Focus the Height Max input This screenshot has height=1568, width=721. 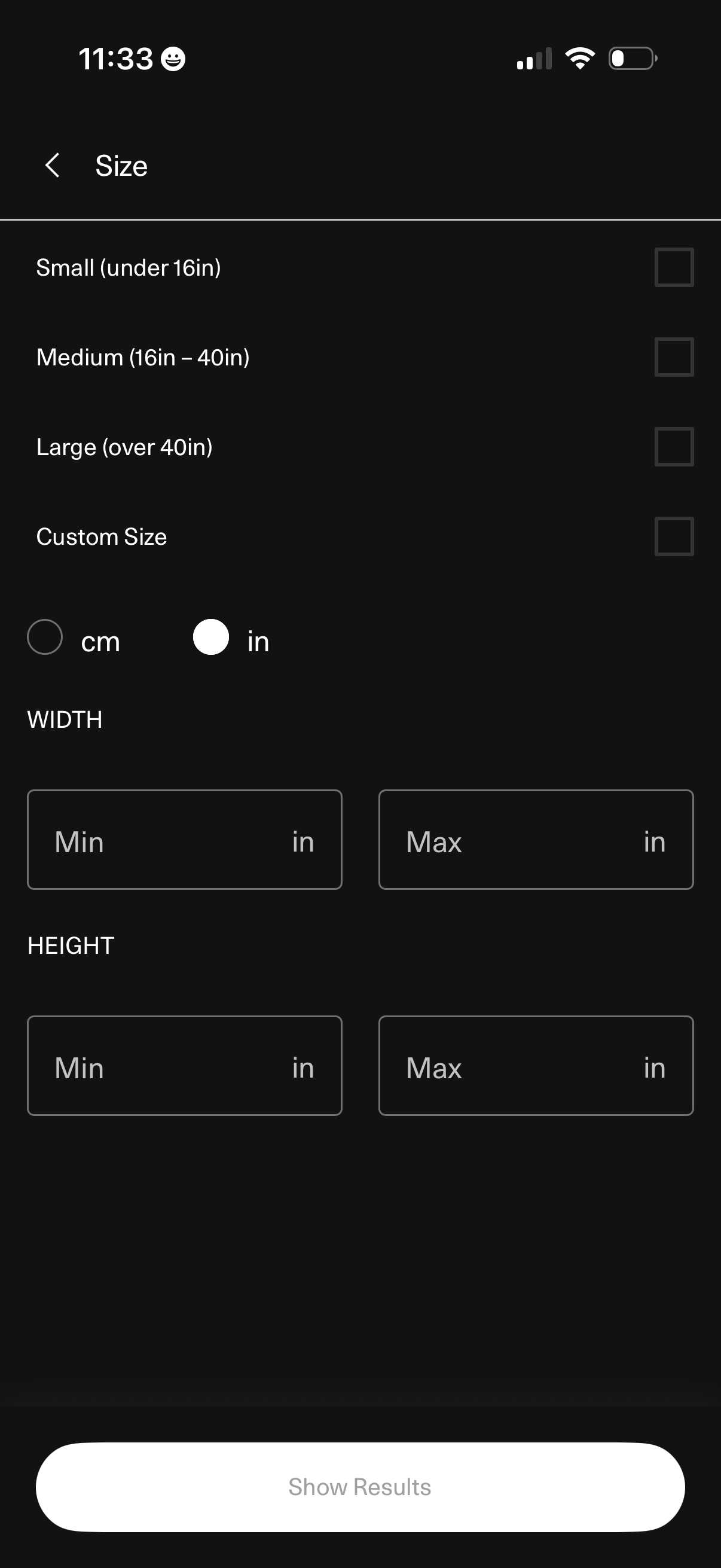536,1066
